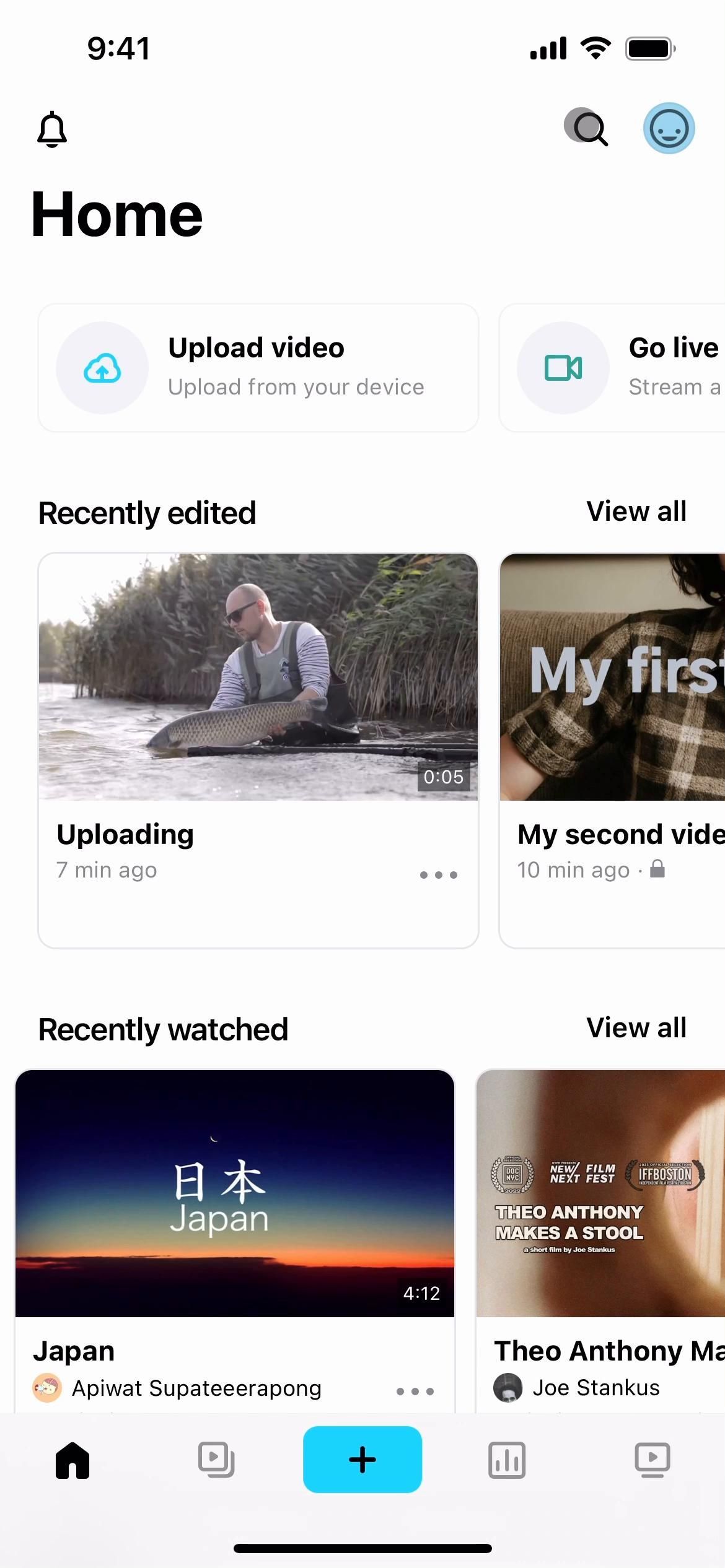View all recently watched videos
The image size is (725, 1568).
click(636, 1028)
